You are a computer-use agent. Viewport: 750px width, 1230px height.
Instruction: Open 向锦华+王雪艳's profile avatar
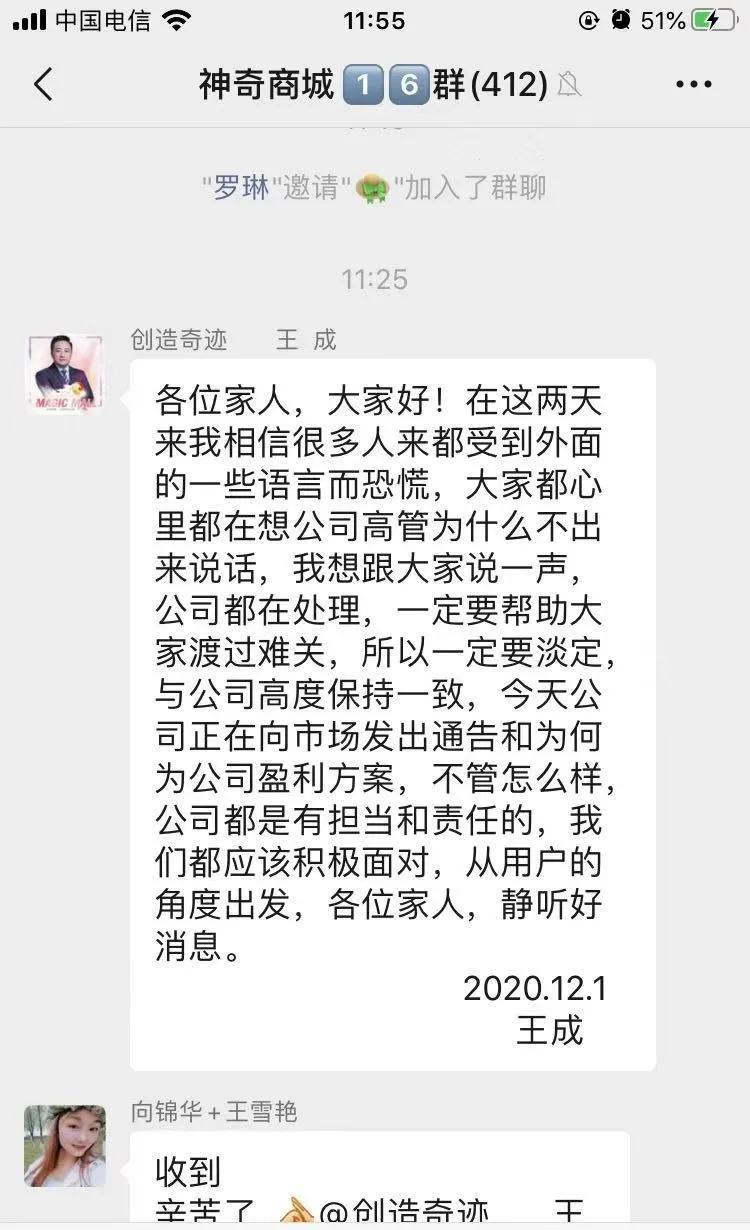coord(65,1146)
